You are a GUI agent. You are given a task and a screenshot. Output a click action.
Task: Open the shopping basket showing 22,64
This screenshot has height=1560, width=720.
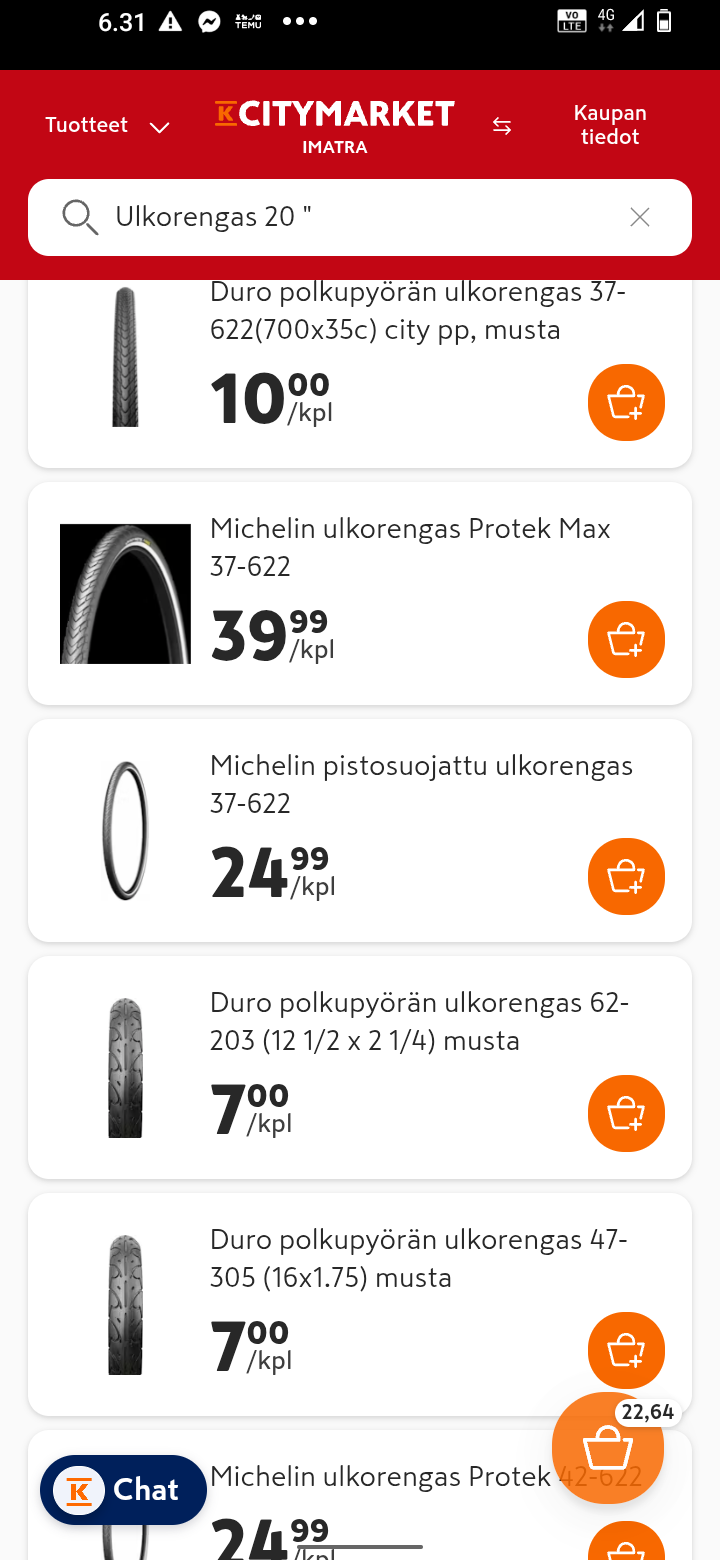607,1447
